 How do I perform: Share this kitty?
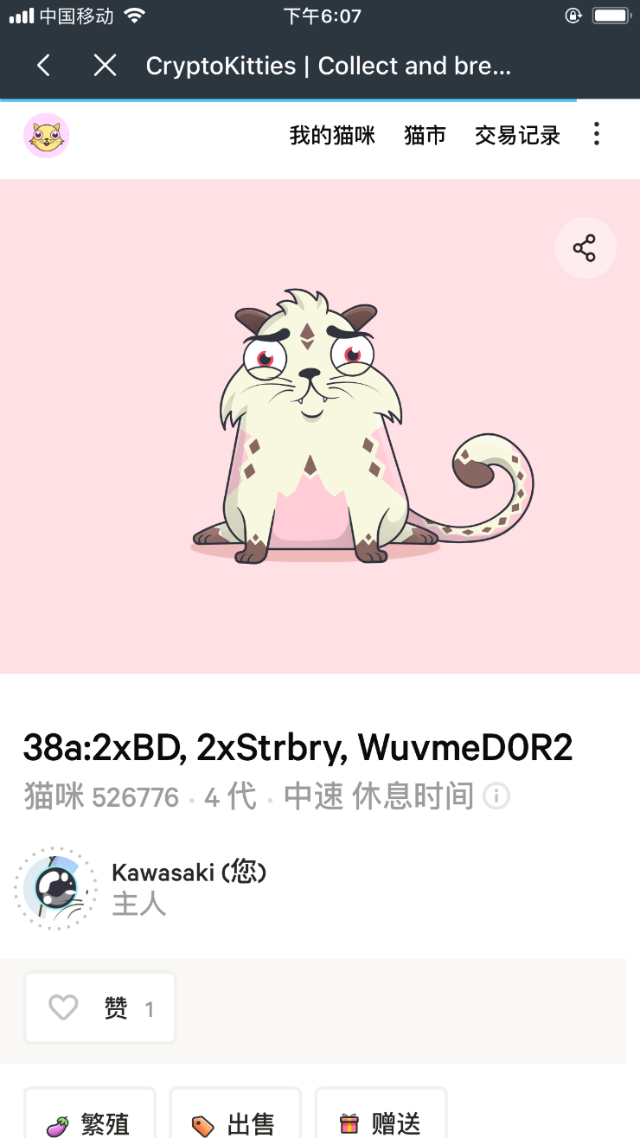tap(585, 248)
